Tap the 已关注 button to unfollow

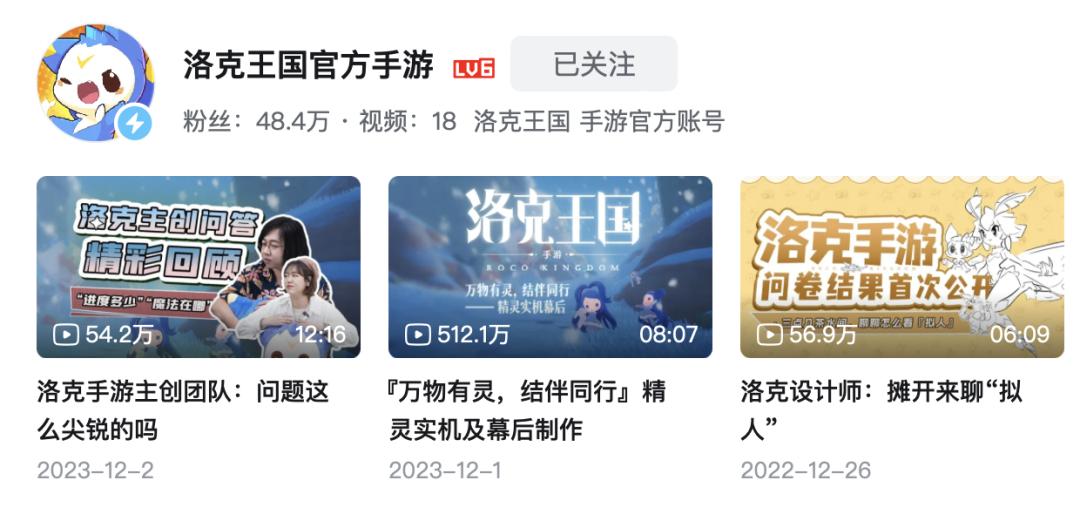point(594,65)
